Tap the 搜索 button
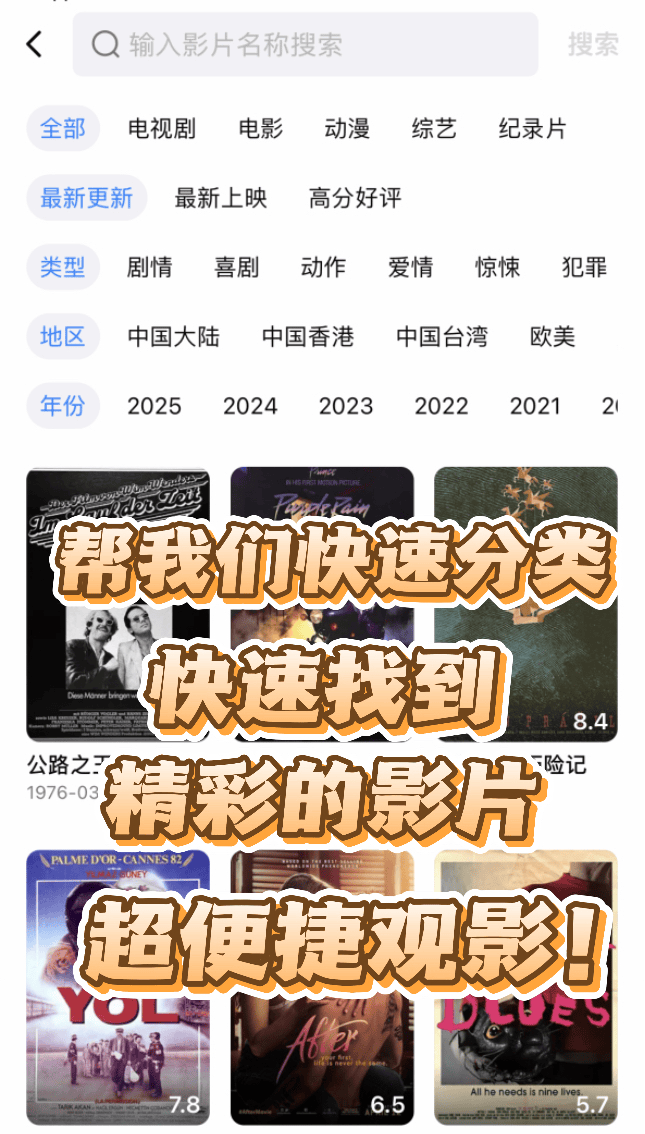Viewport: 645px width, 1134px height. tap(592, 44)
